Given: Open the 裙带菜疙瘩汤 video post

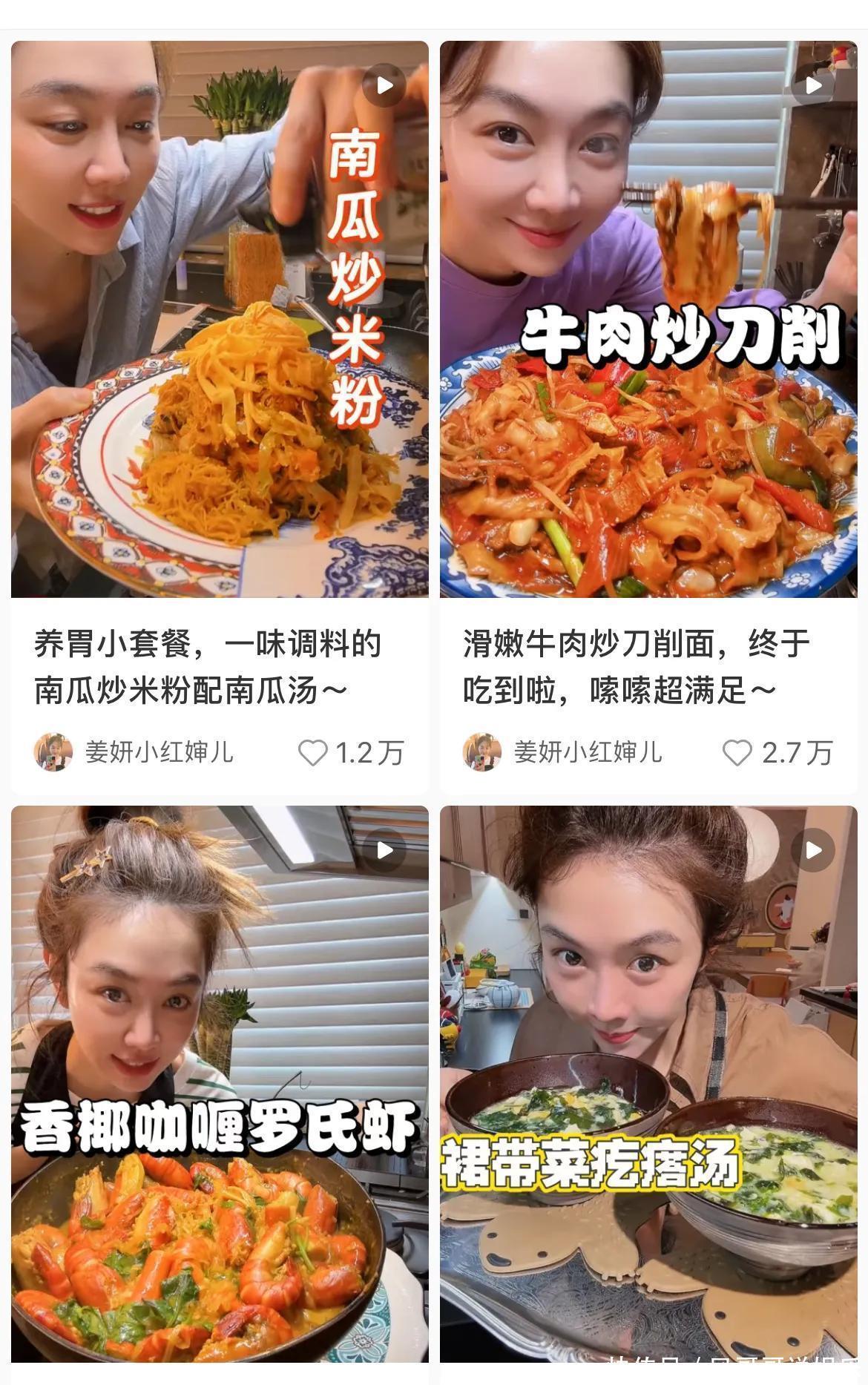Looking at the screenshot, I should pyautogui.click(x=648, y=1083).
